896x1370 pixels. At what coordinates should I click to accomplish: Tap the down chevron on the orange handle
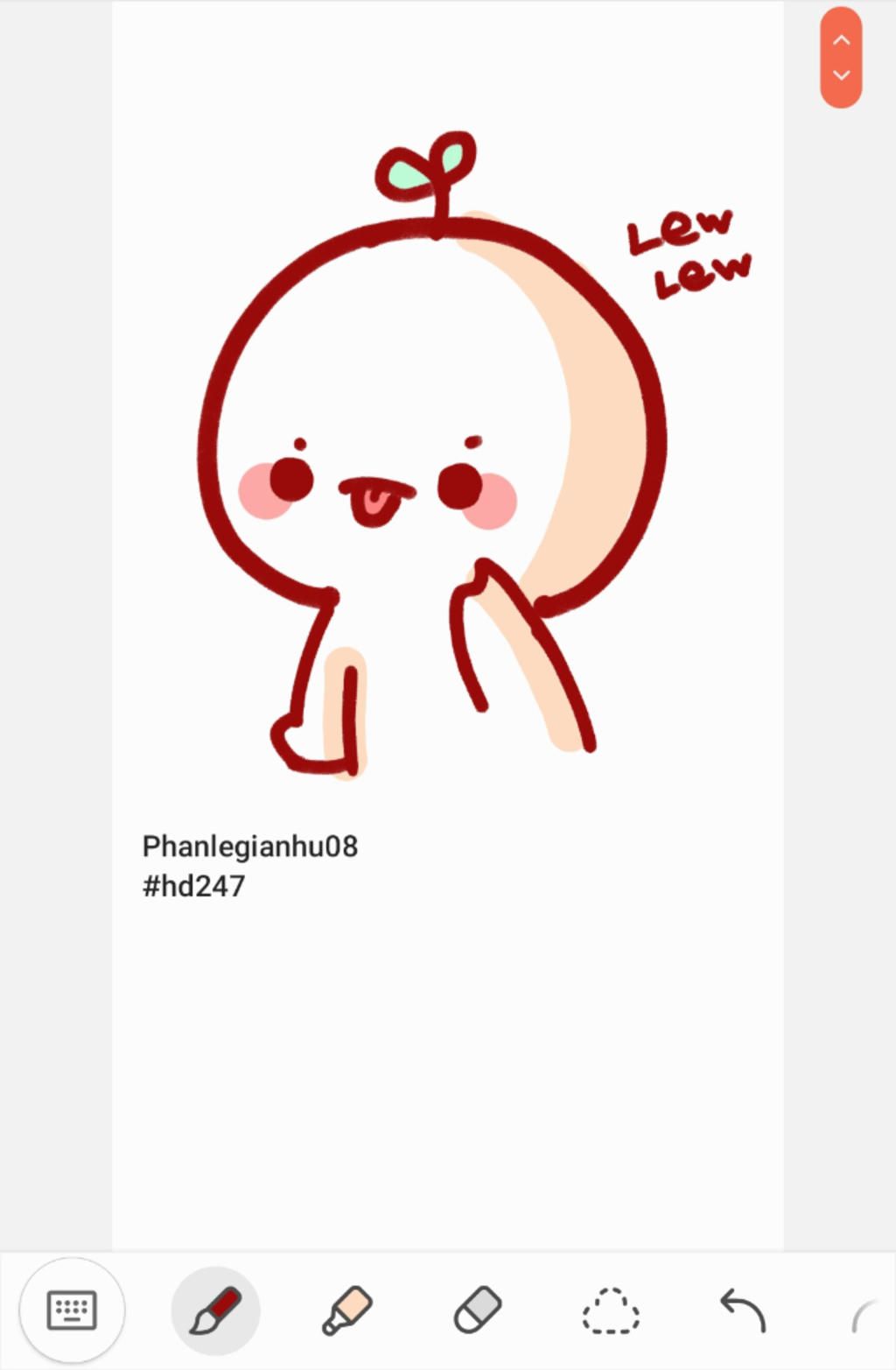click(x=841, y=75)
